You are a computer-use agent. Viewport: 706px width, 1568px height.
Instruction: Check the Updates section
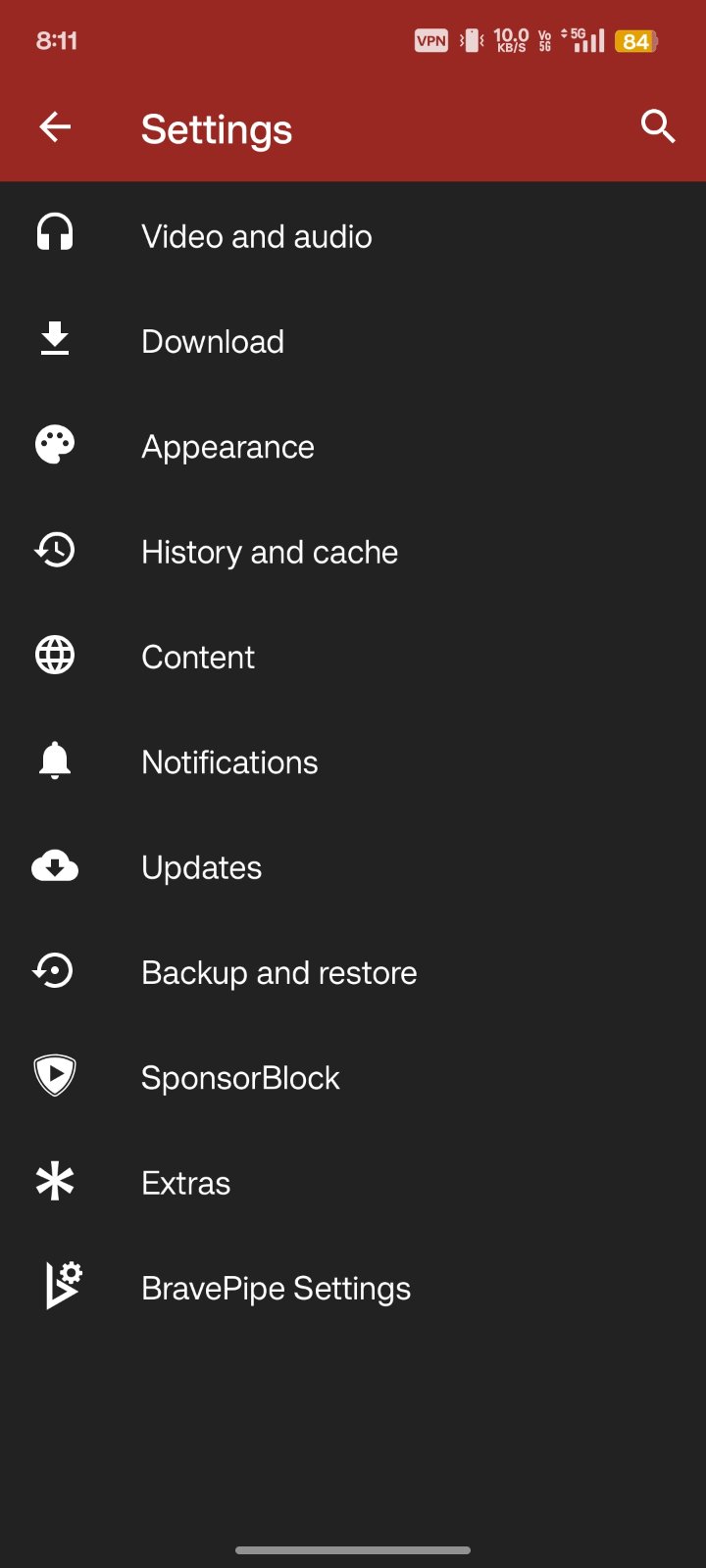(201, 867)
